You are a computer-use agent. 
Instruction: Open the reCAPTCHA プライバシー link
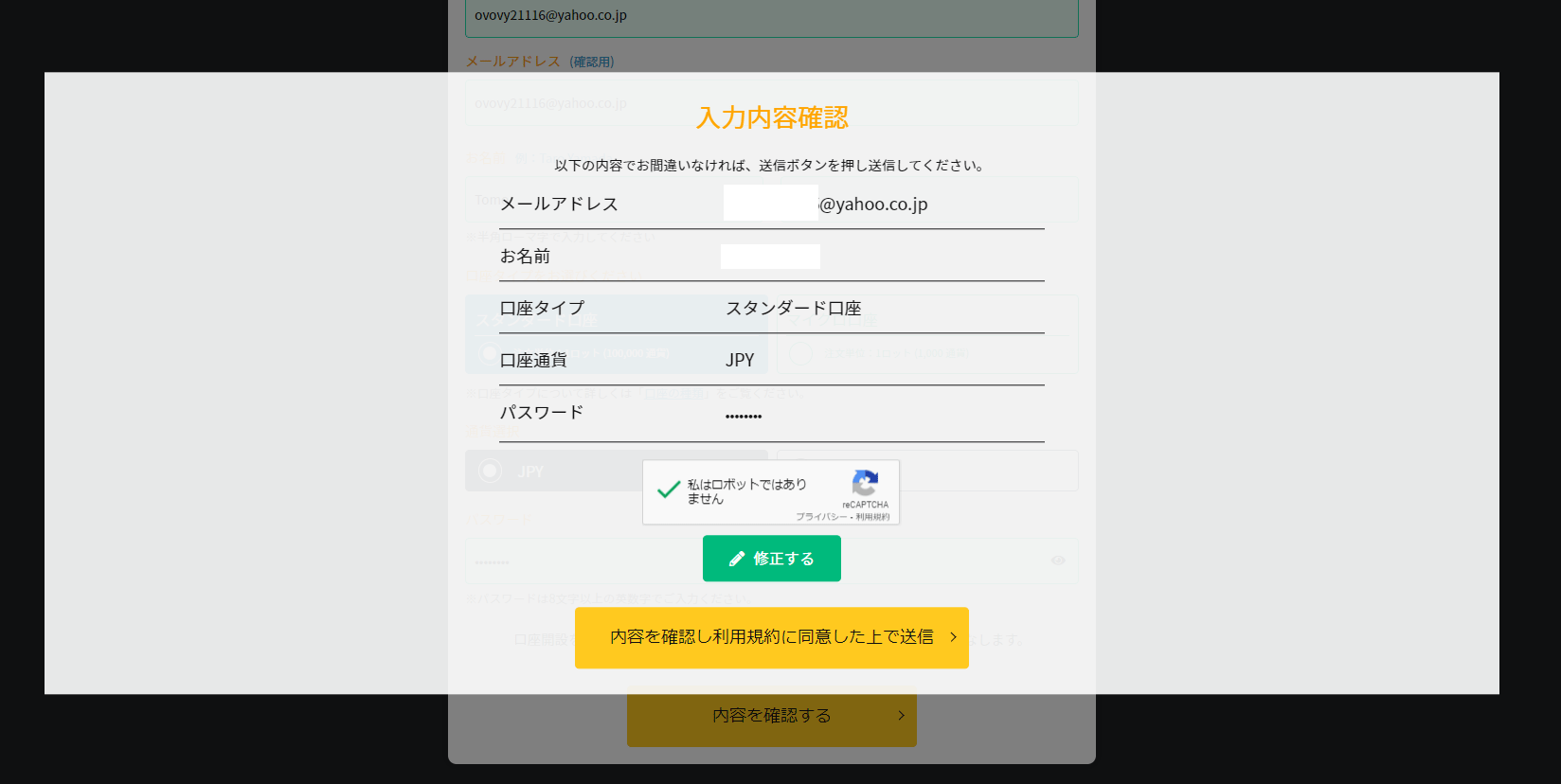(820, 517)
